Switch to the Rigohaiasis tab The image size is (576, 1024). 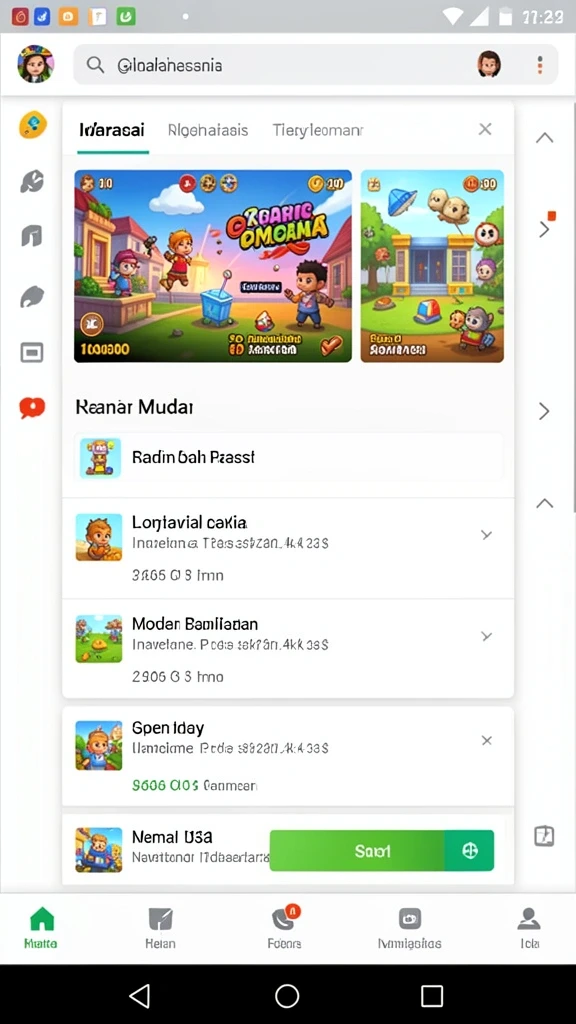tap(208, 130)
